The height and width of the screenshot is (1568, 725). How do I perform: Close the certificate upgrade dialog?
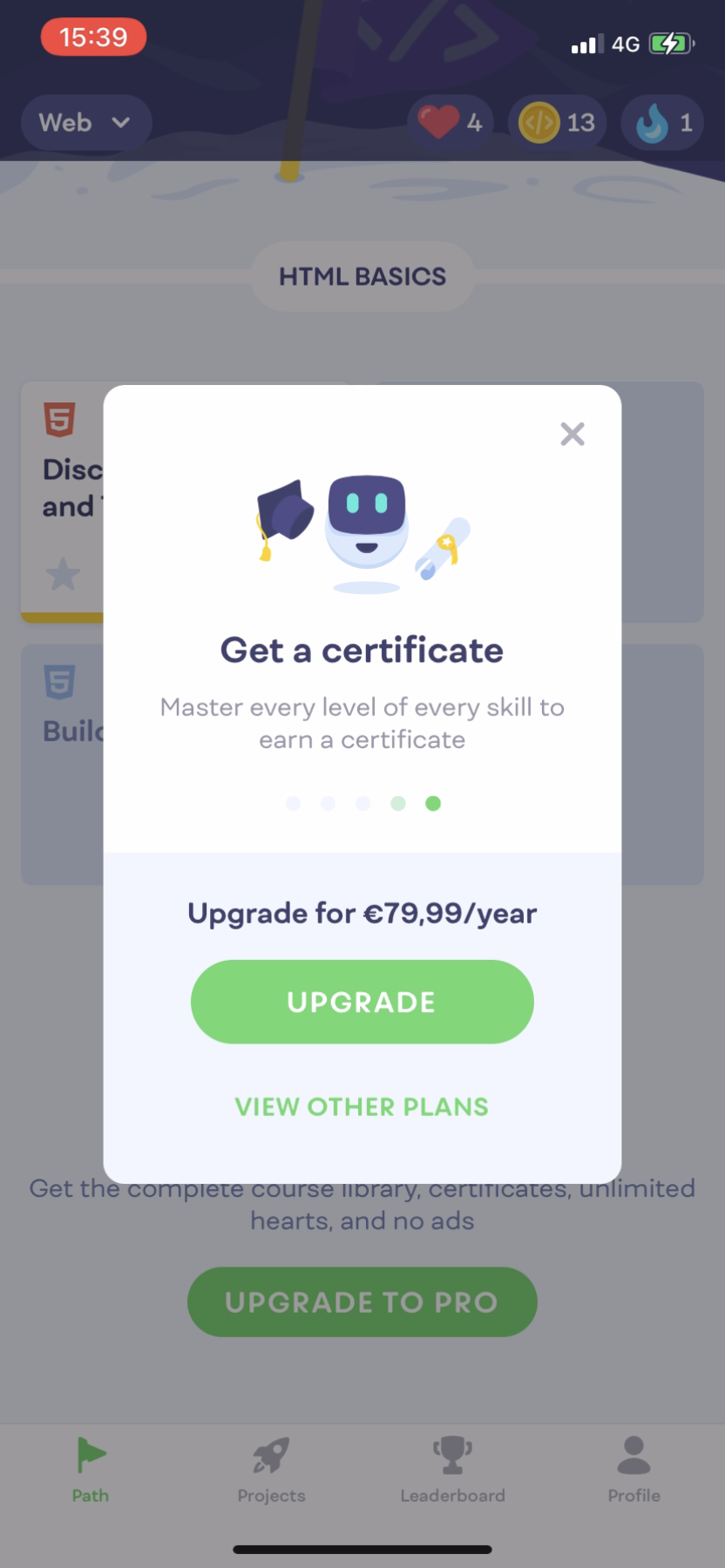click(x=572, y=434)
